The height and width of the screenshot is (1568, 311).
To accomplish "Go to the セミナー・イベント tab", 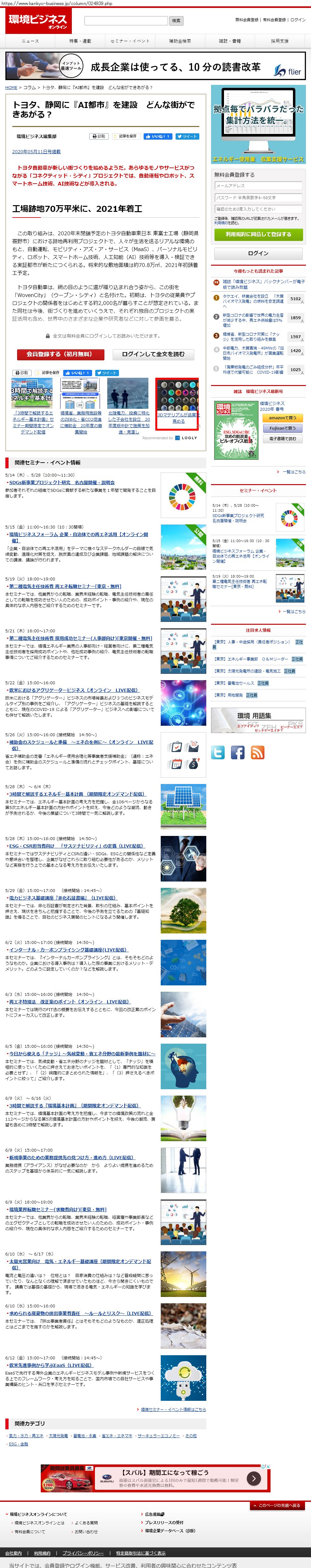I will [130, 41].
